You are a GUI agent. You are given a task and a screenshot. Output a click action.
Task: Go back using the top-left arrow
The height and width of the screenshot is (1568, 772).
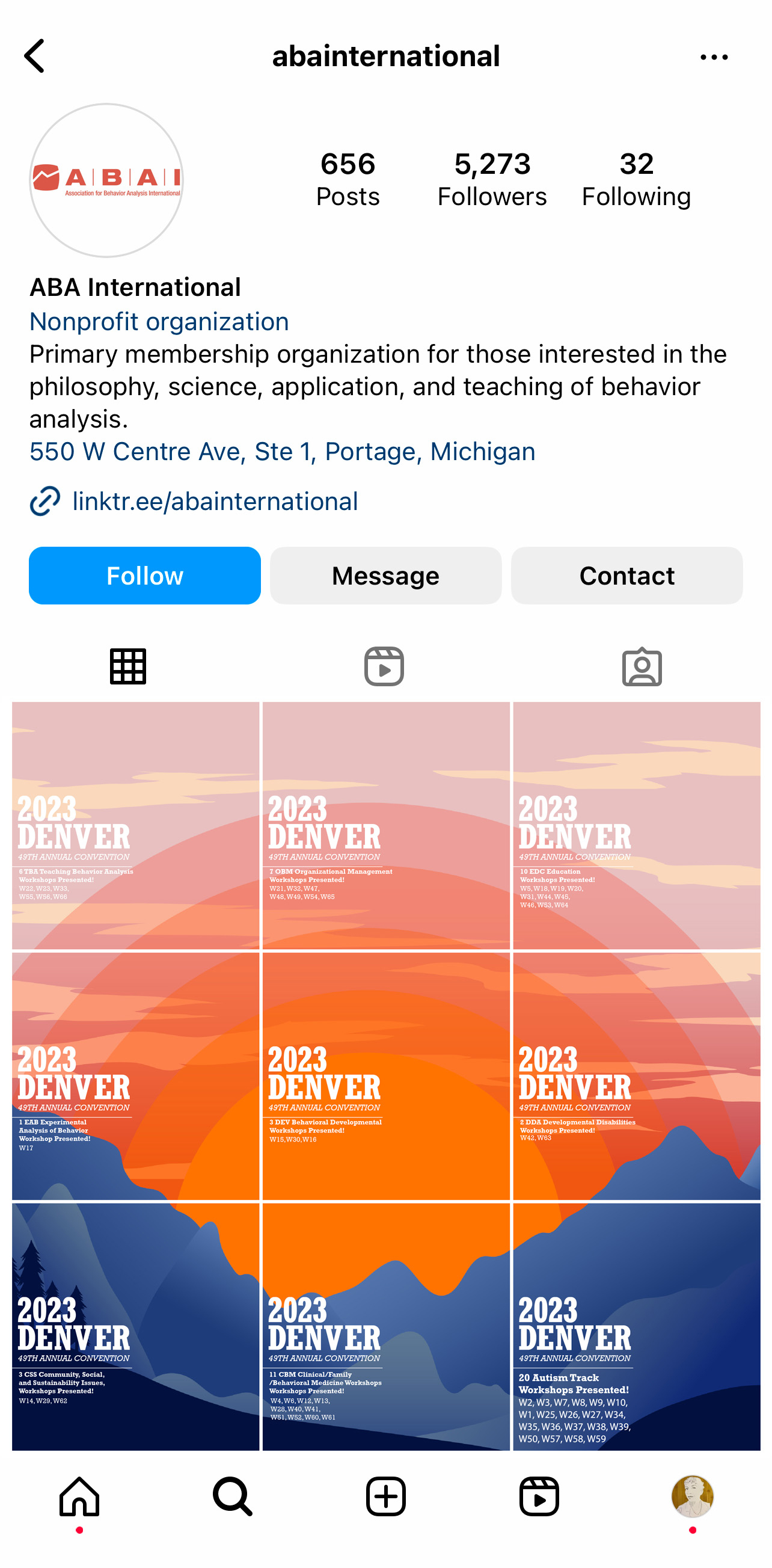[35, 56]
